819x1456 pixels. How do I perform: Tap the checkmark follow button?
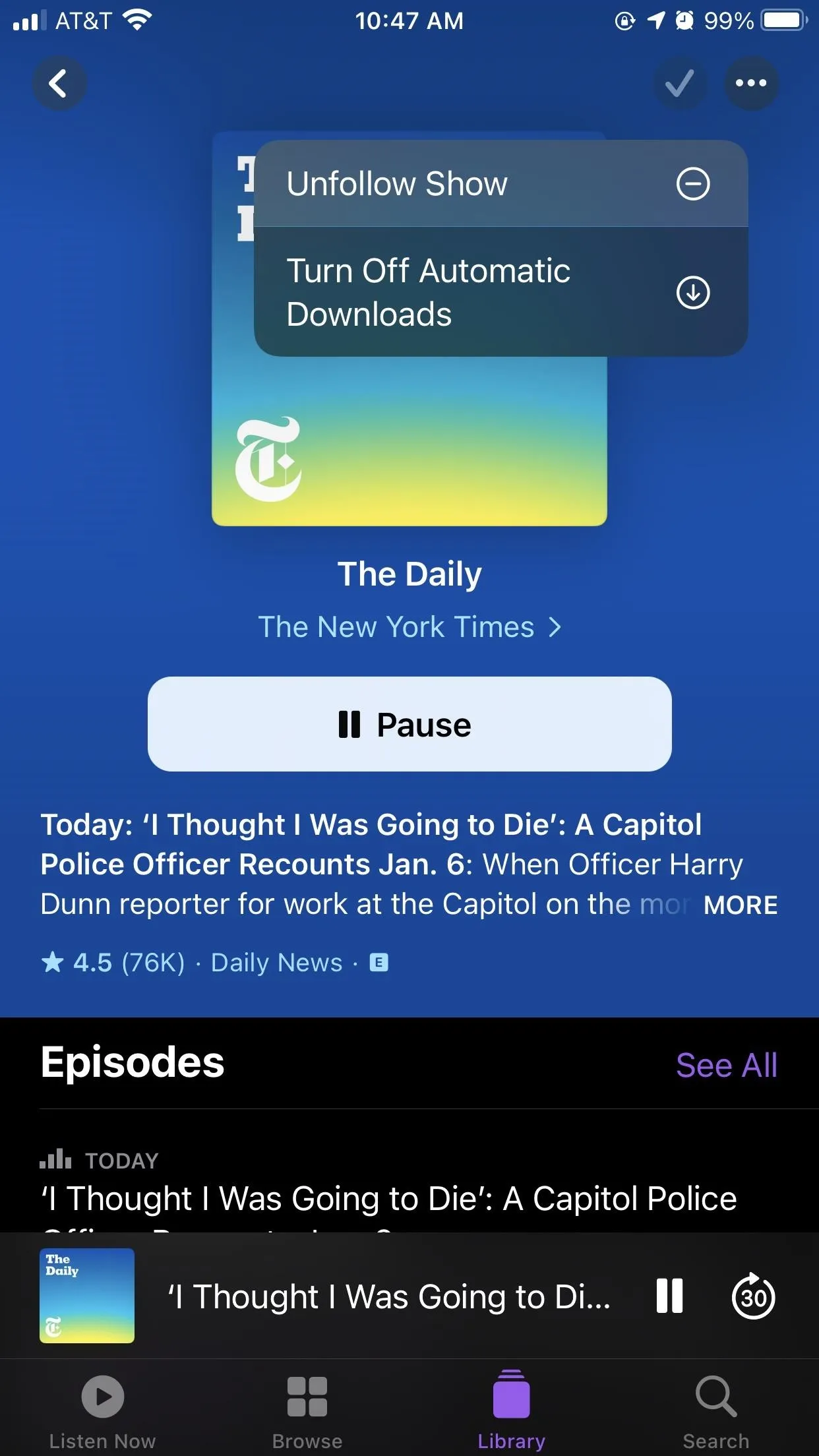679,84
